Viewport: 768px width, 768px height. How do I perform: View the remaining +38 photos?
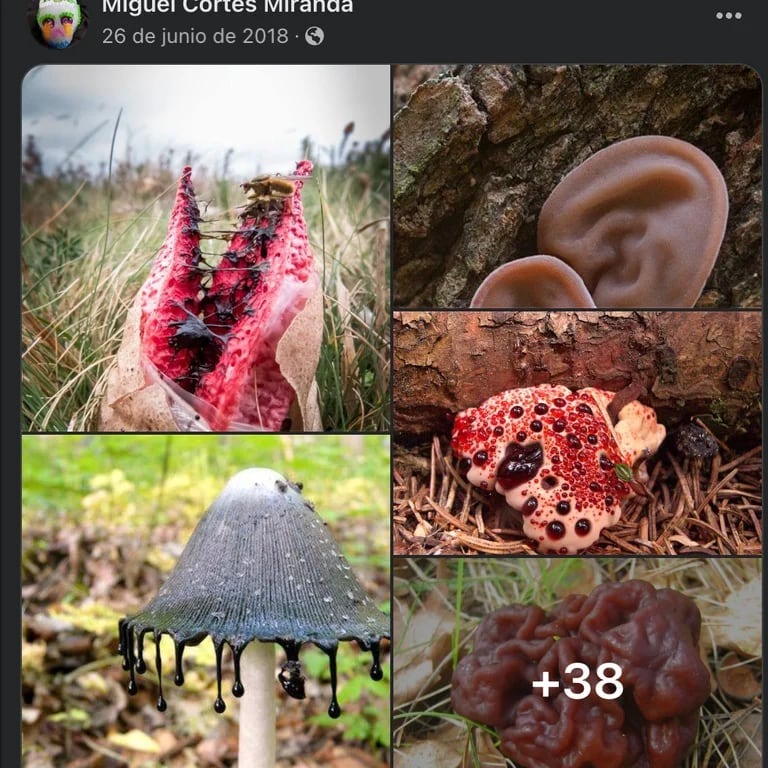577,662
